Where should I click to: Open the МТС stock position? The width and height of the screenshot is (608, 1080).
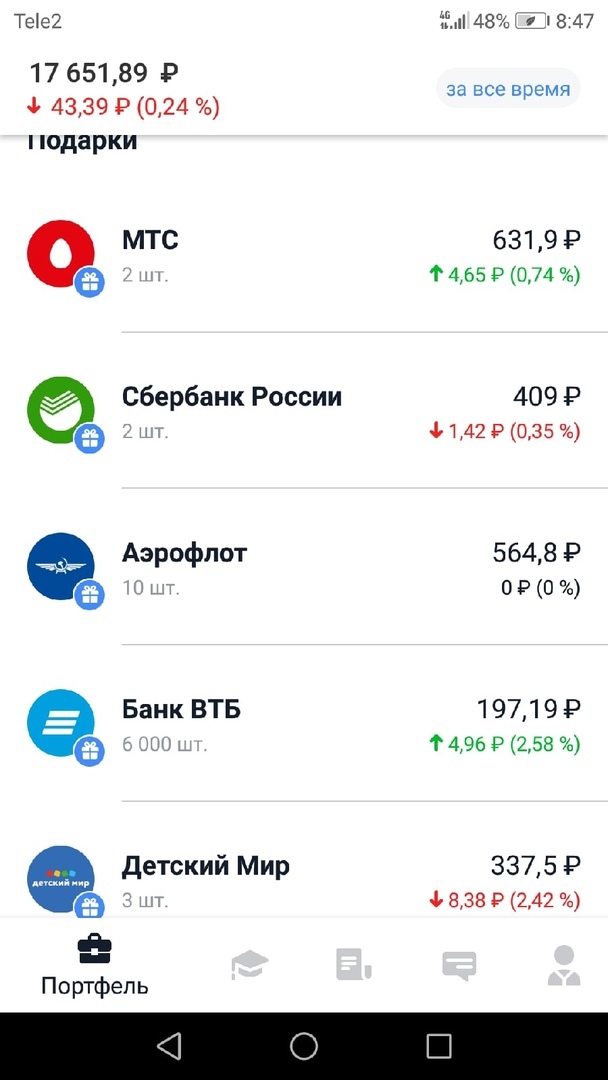click(304, 256)
